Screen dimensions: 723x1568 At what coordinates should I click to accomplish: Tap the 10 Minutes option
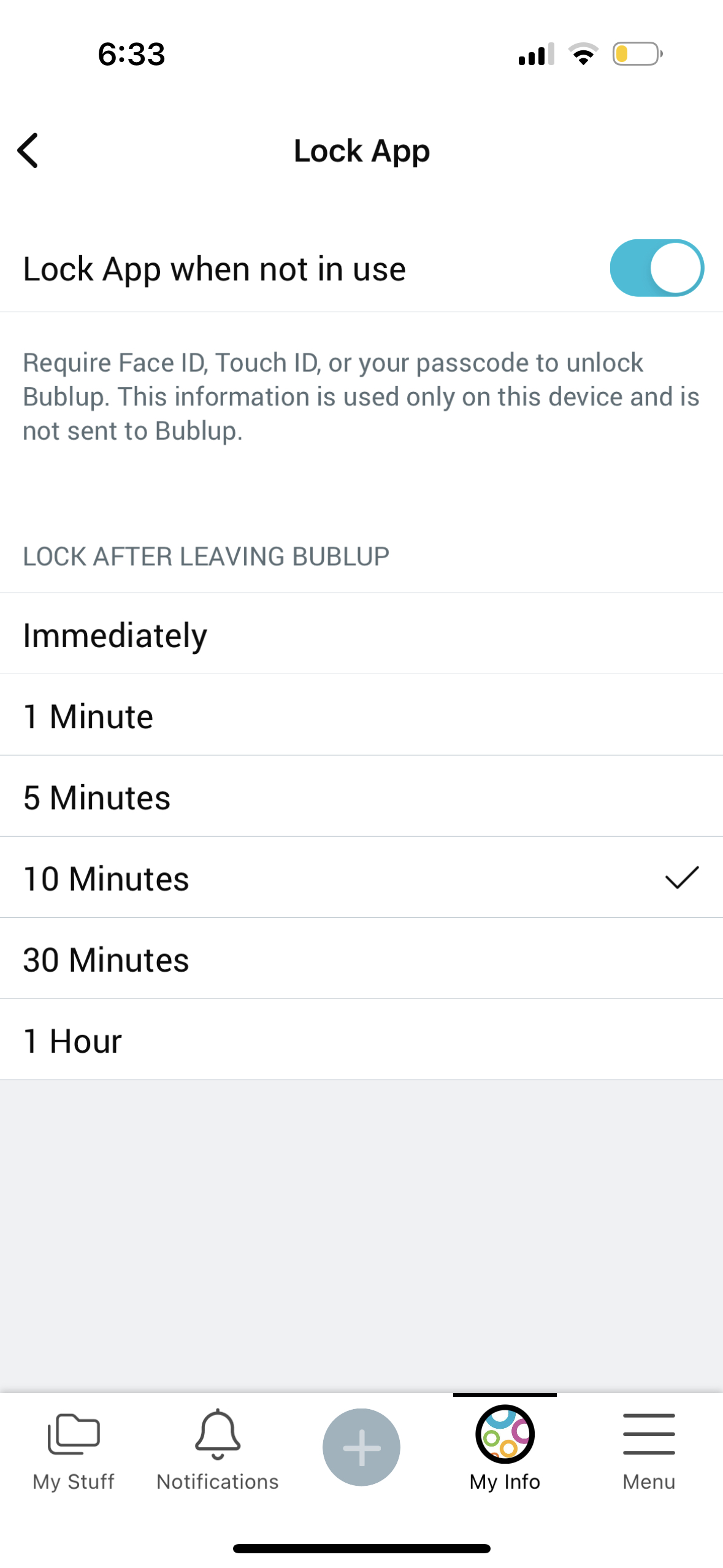[361, 877]
